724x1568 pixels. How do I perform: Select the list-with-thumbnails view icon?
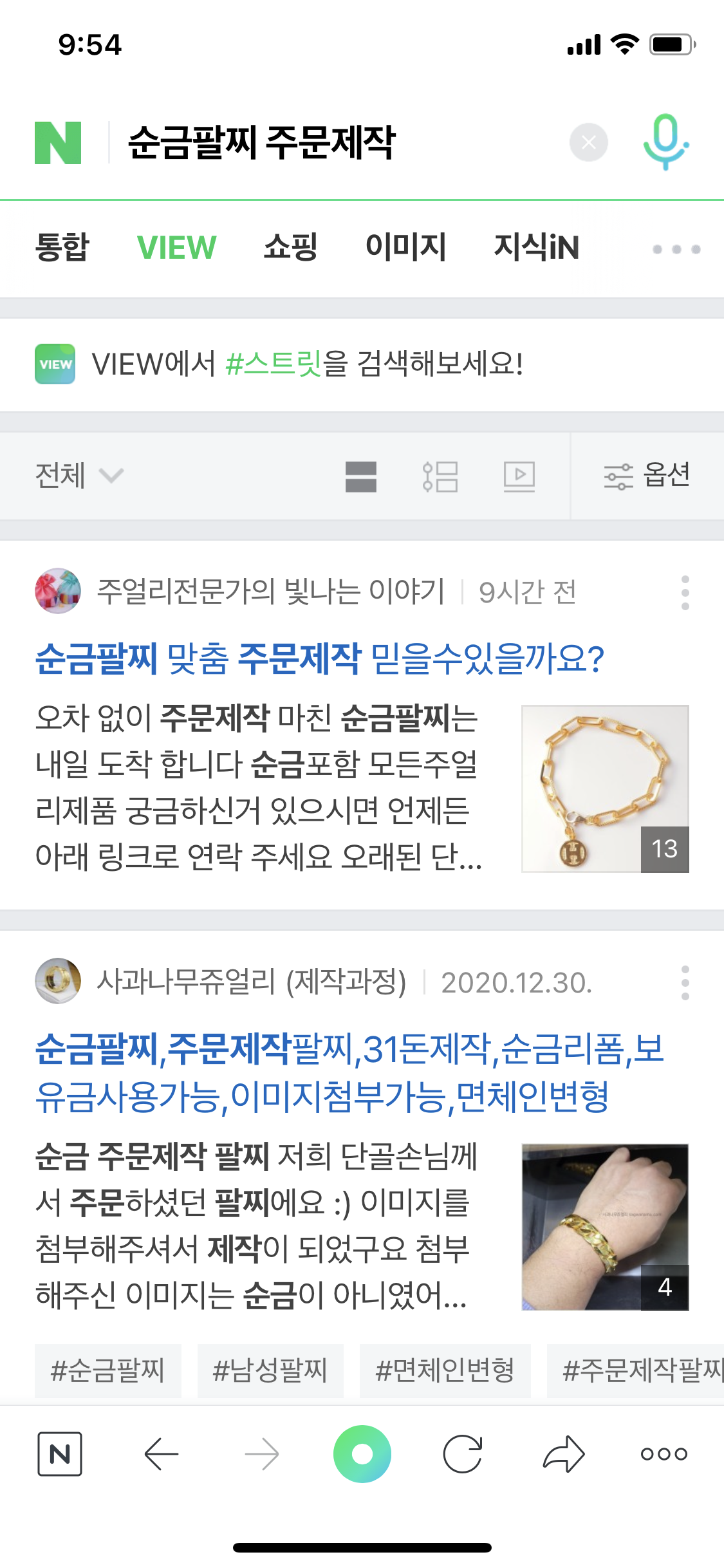440,476
